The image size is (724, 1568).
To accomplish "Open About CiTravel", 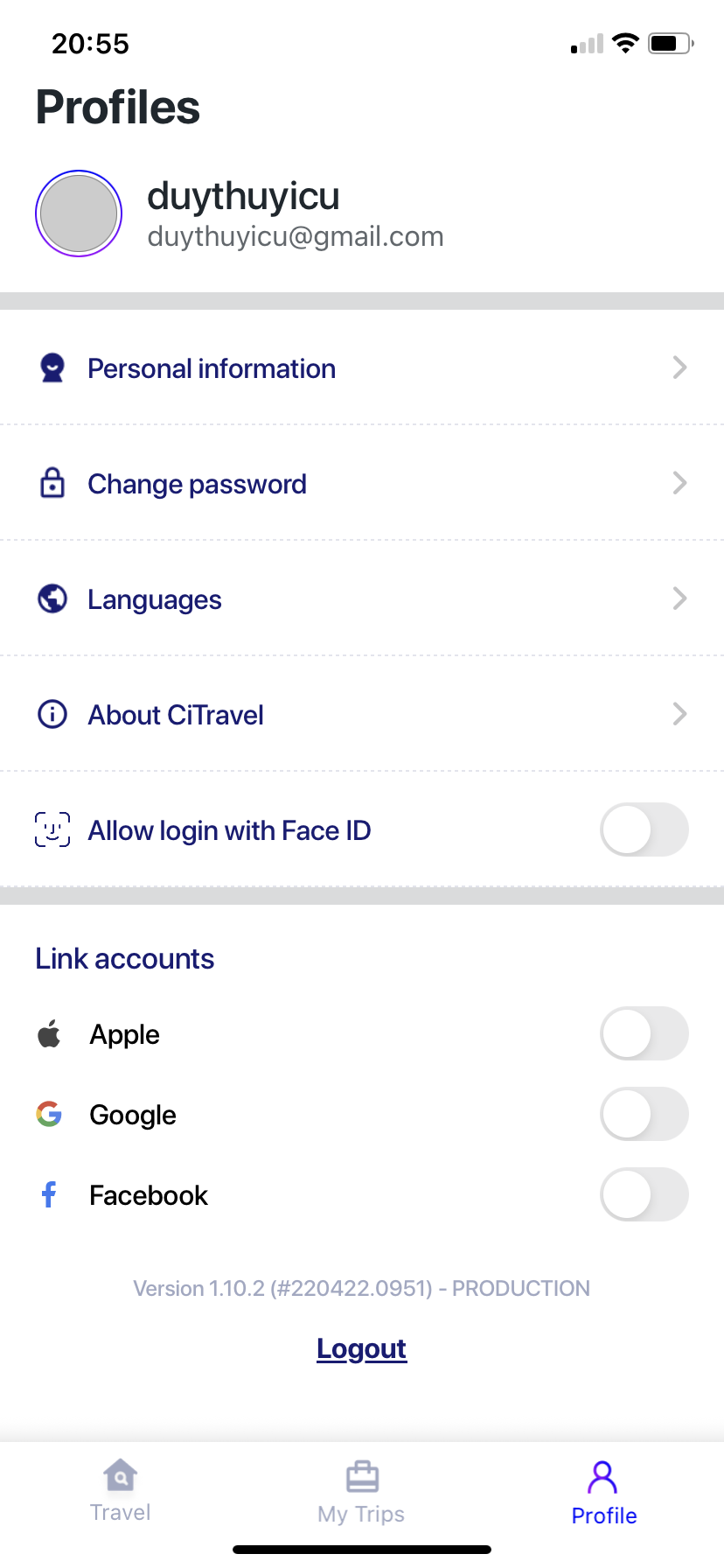I will pos(361,715).
